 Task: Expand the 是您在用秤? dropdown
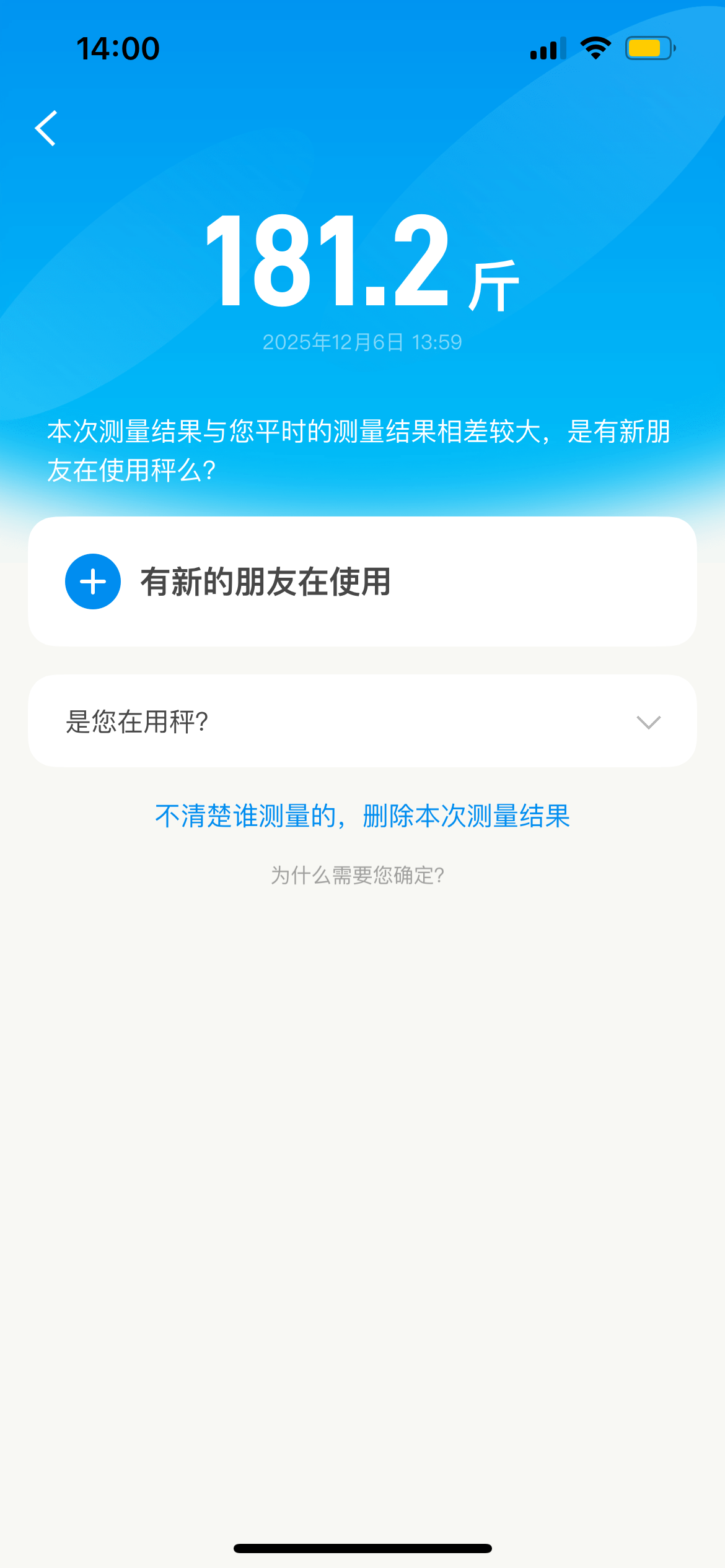[x=362, y=721]
